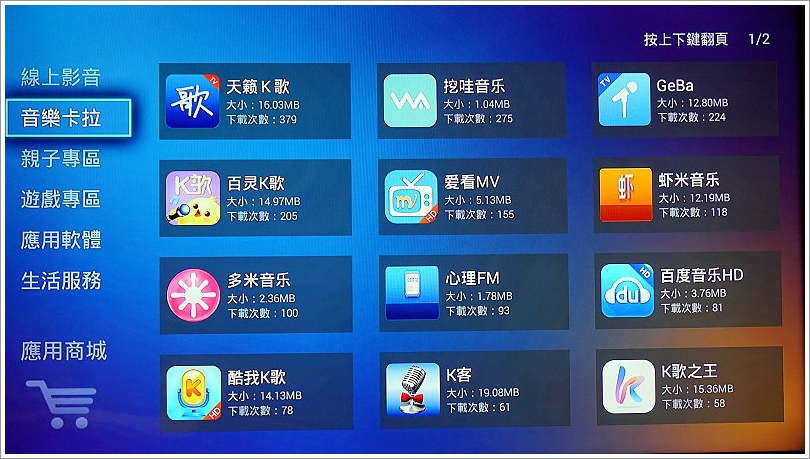The width and height of the screenshot is (810, 459).
Task: Open the 百灵K歌 app card
Action: pos(254,198)
